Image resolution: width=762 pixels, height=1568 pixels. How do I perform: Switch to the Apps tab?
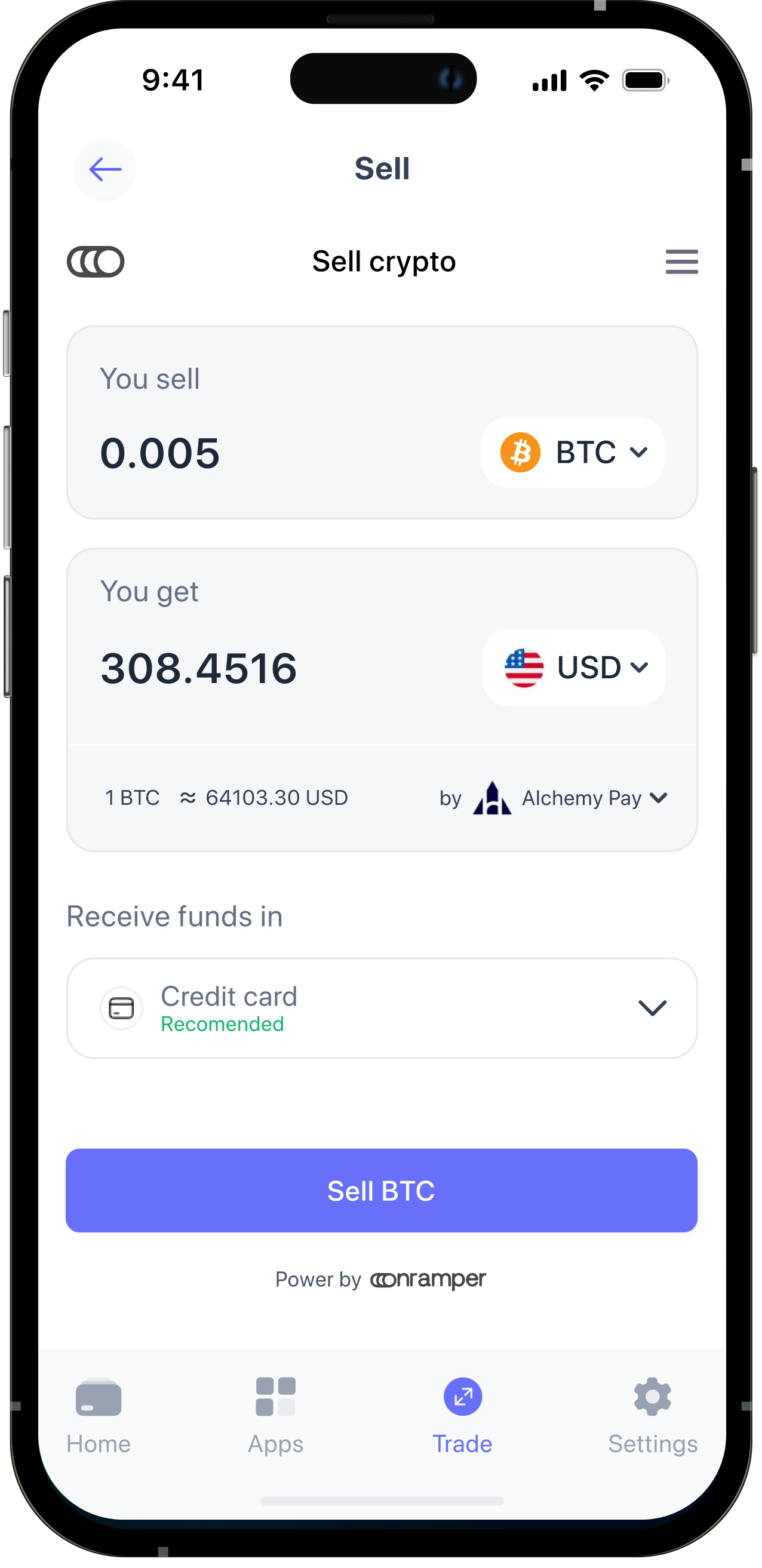point(276,1416)
